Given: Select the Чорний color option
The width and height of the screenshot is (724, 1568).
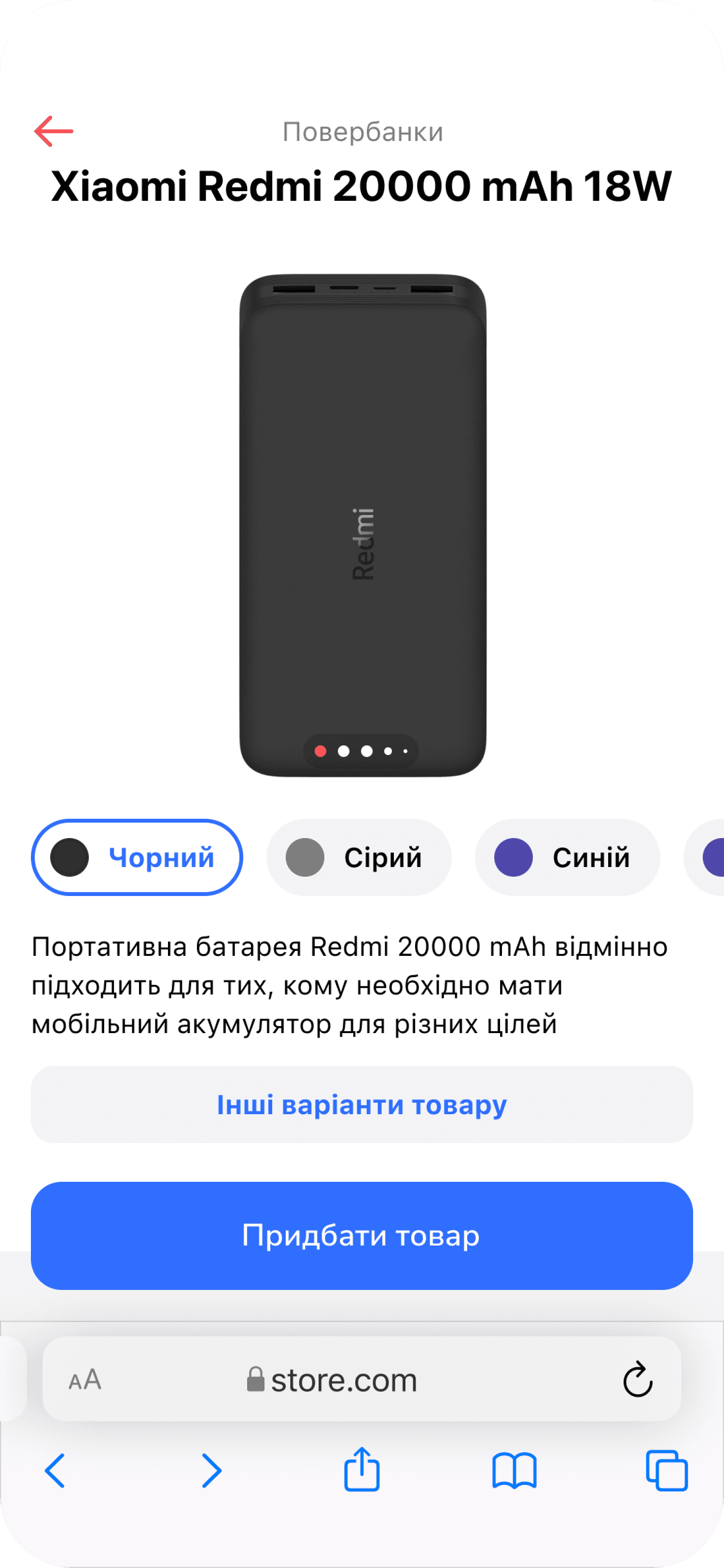Looking at the screenshot, I should point(137,857).
